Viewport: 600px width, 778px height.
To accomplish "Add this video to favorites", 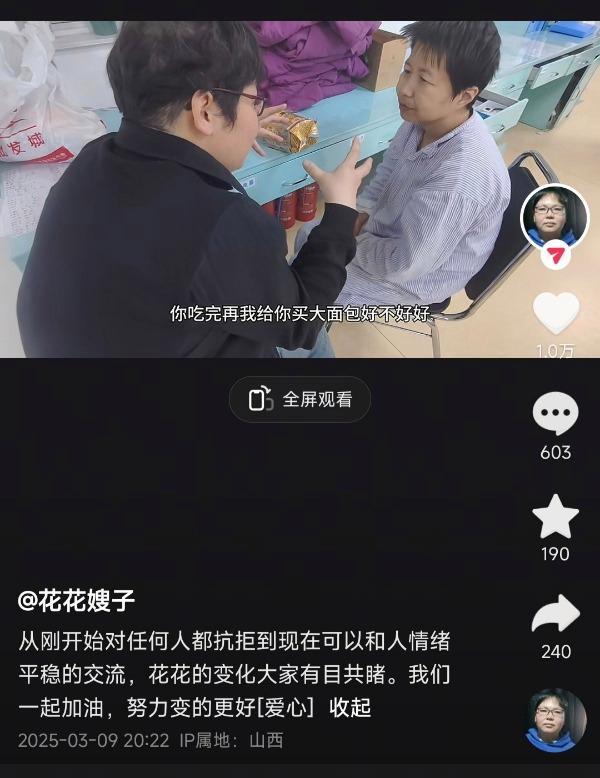I will click(555, 517).
